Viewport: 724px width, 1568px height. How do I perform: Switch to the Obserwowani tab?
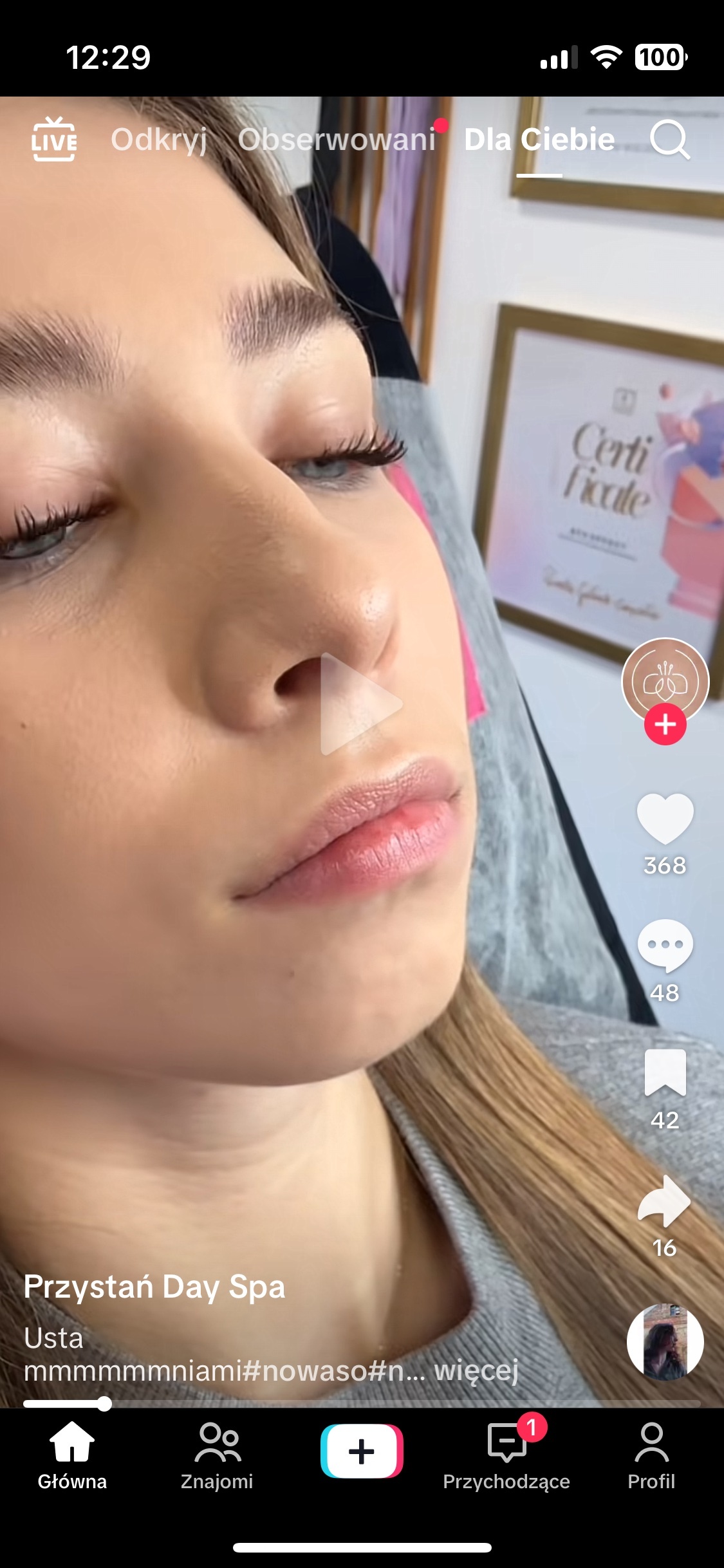(337, 140)
